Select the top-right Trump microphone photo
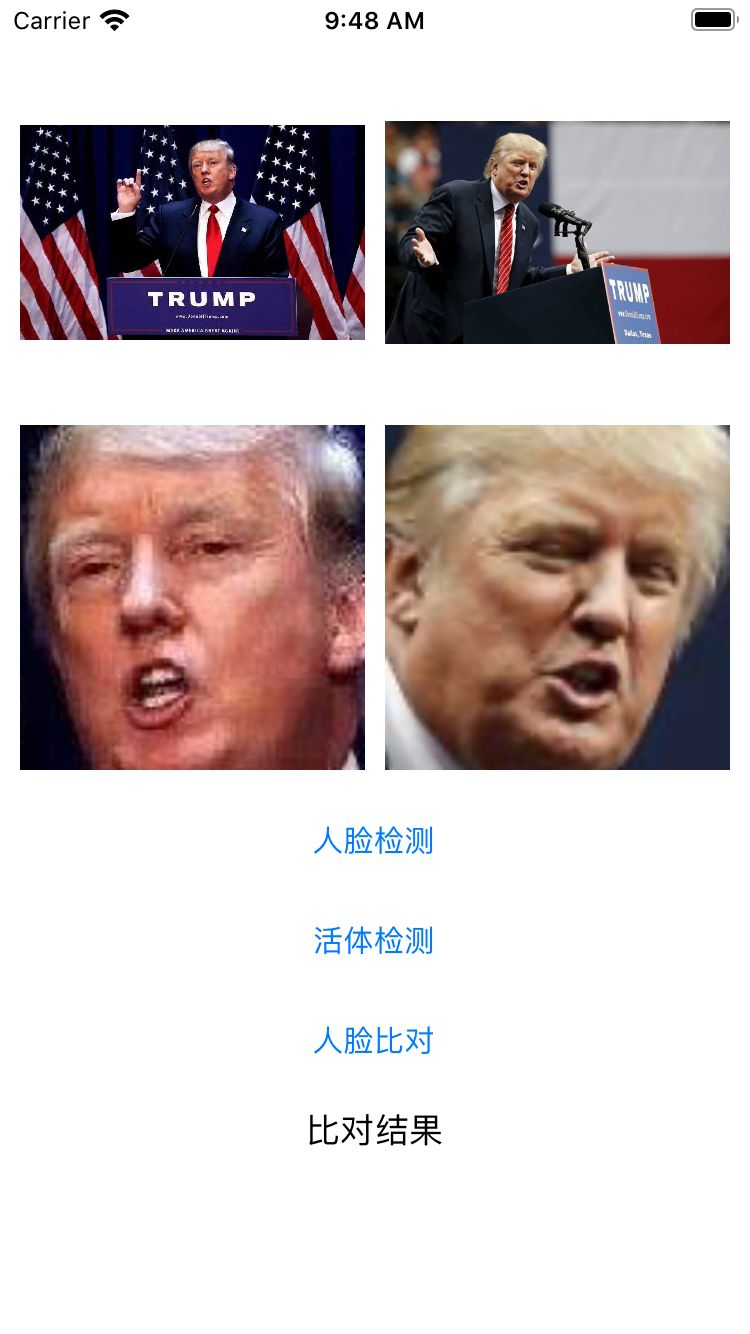The width and height of the screenshot is (750, 1334). coord(557,231)
